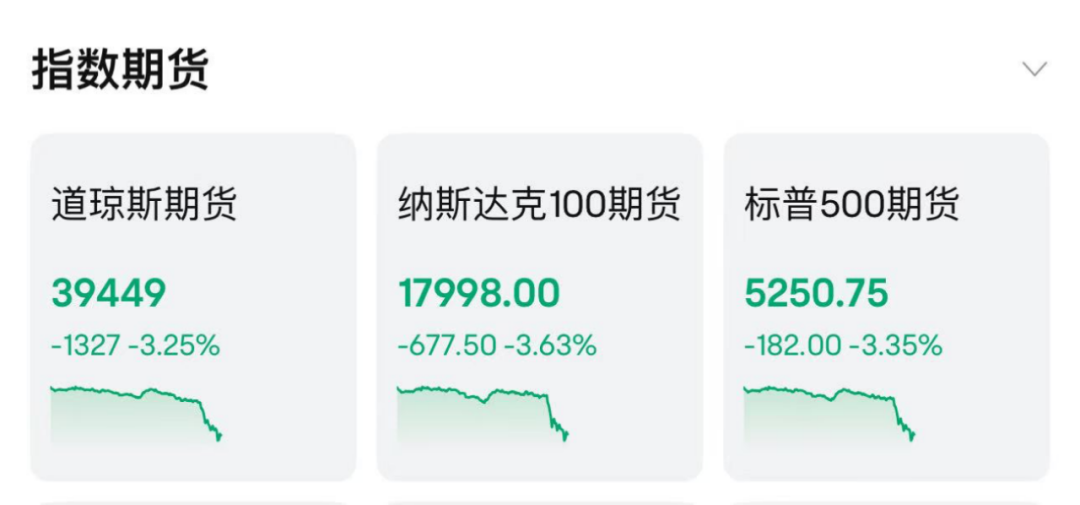
Task: Open the 标普500期货 card
Action: (x=886, y=306)
